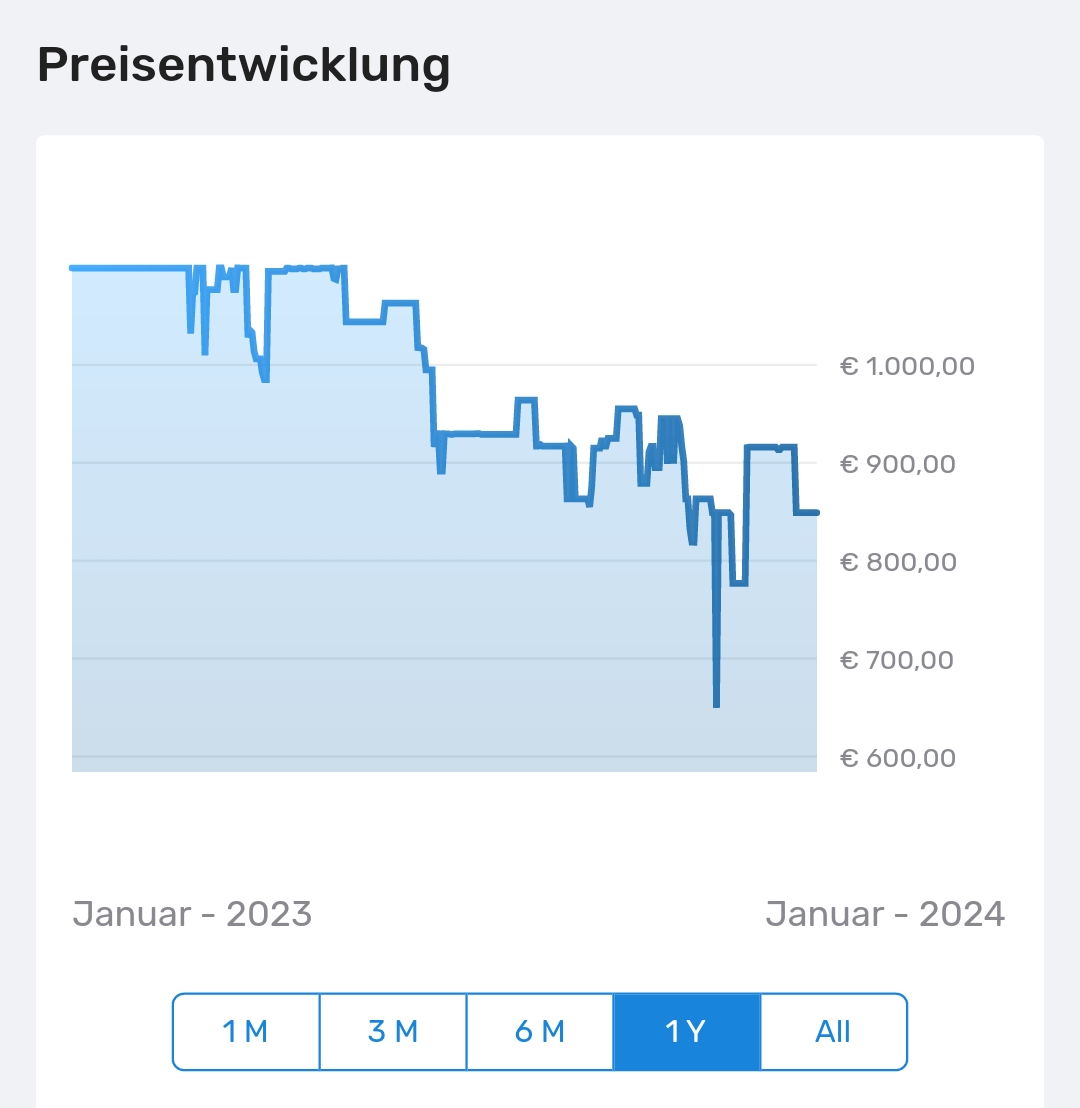The width and height of the screenshot is (1080, 1108).
Task: Show the 6 M price range
Action: pos(540,1031)
